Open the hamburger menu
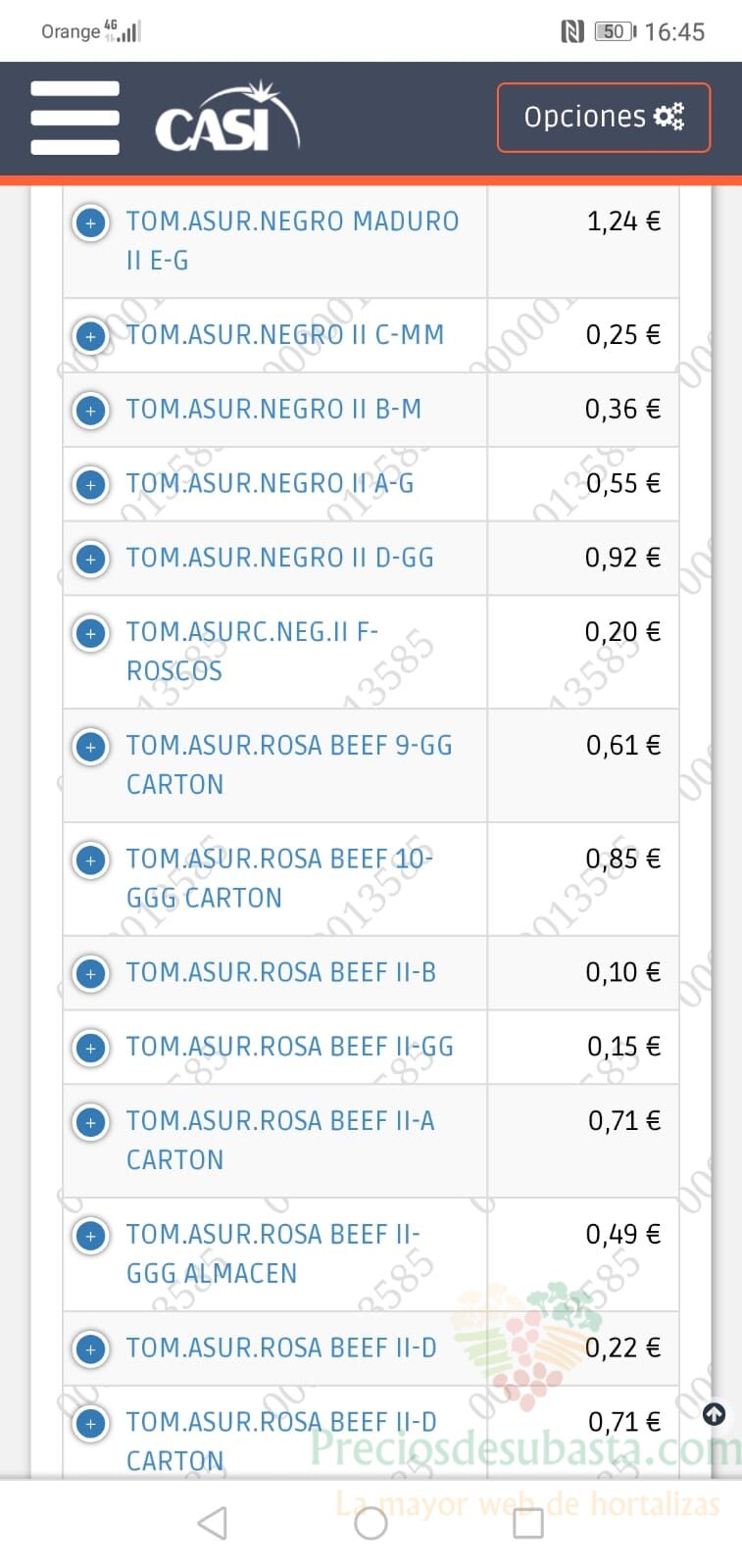Screen dimensions: 742x1568 click(x=75, y=118)
